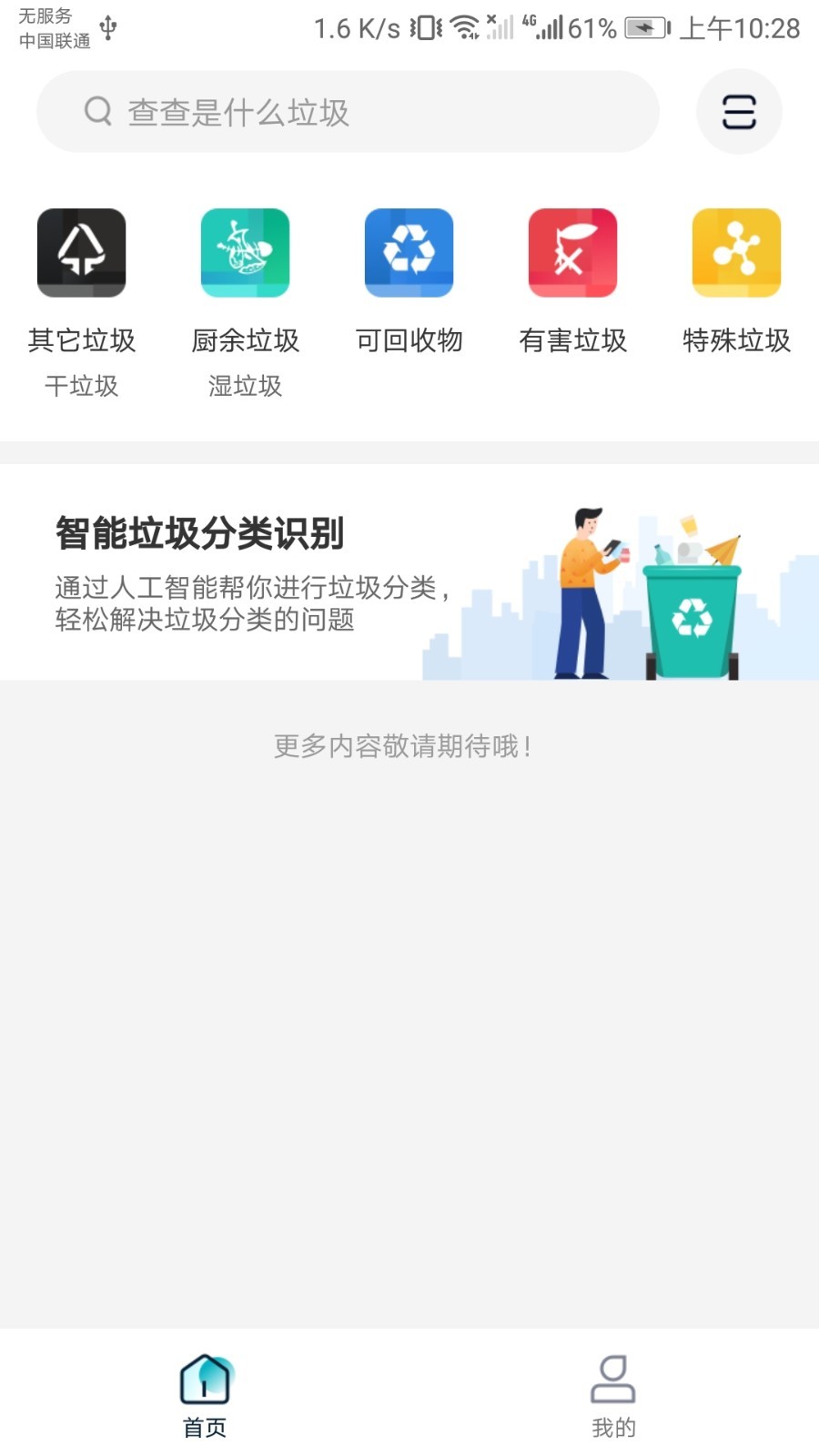Open the 有害垃圾 category
This screenshot has width=819, height=1456.
pos(572,253)
